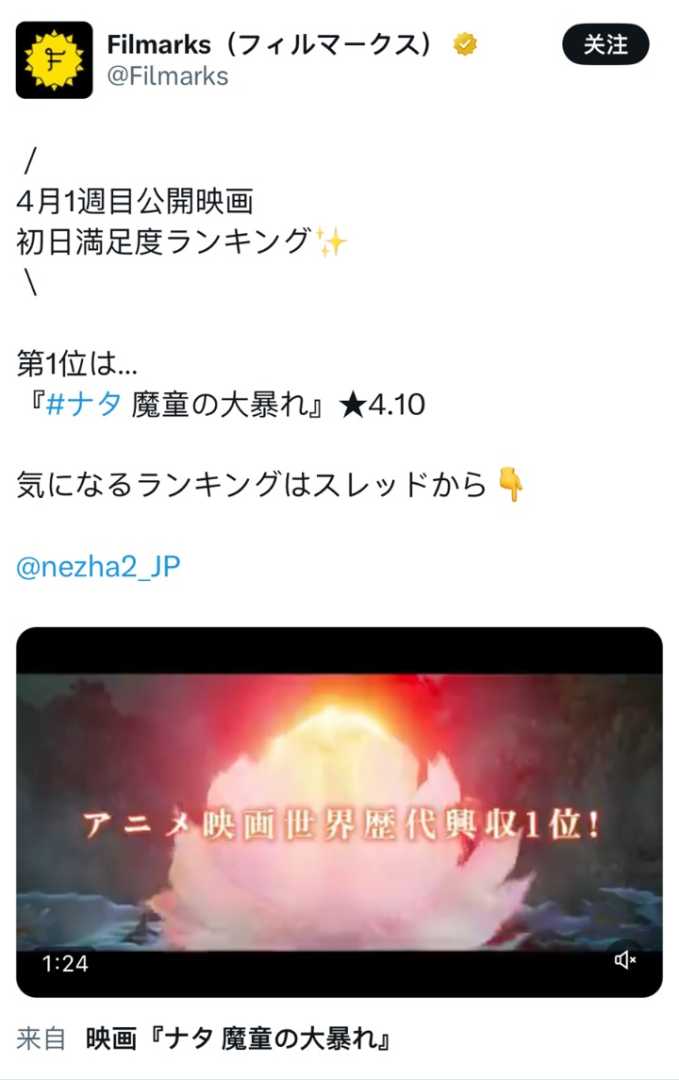
Task: Play the ナタ trailer video
Action: (x=339, y=810)
